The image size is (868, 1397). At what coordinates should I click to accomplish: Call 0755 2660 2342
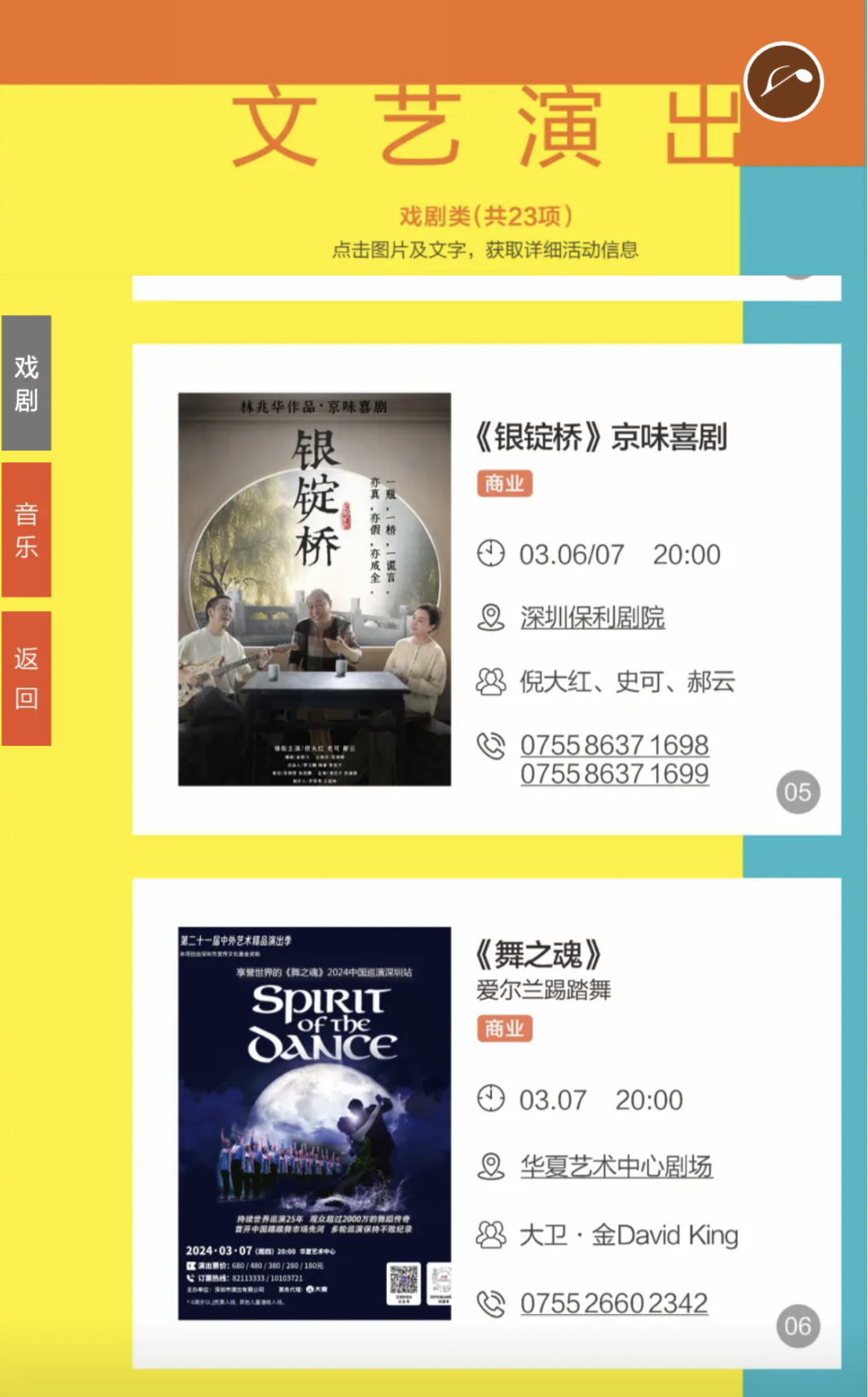click(x=614, y=1303)
